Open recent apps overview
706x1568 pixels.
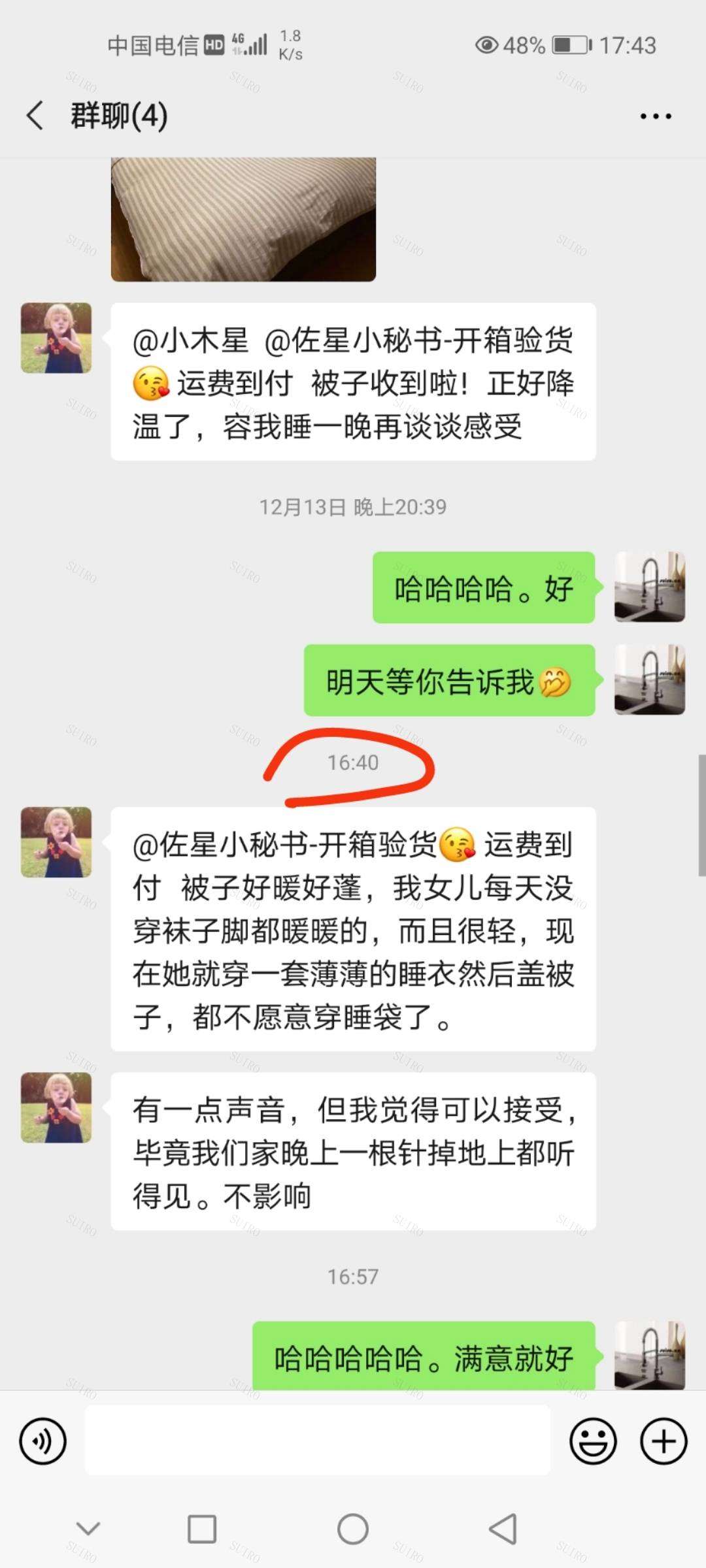pyautogui.click(x=202, y=1529)
